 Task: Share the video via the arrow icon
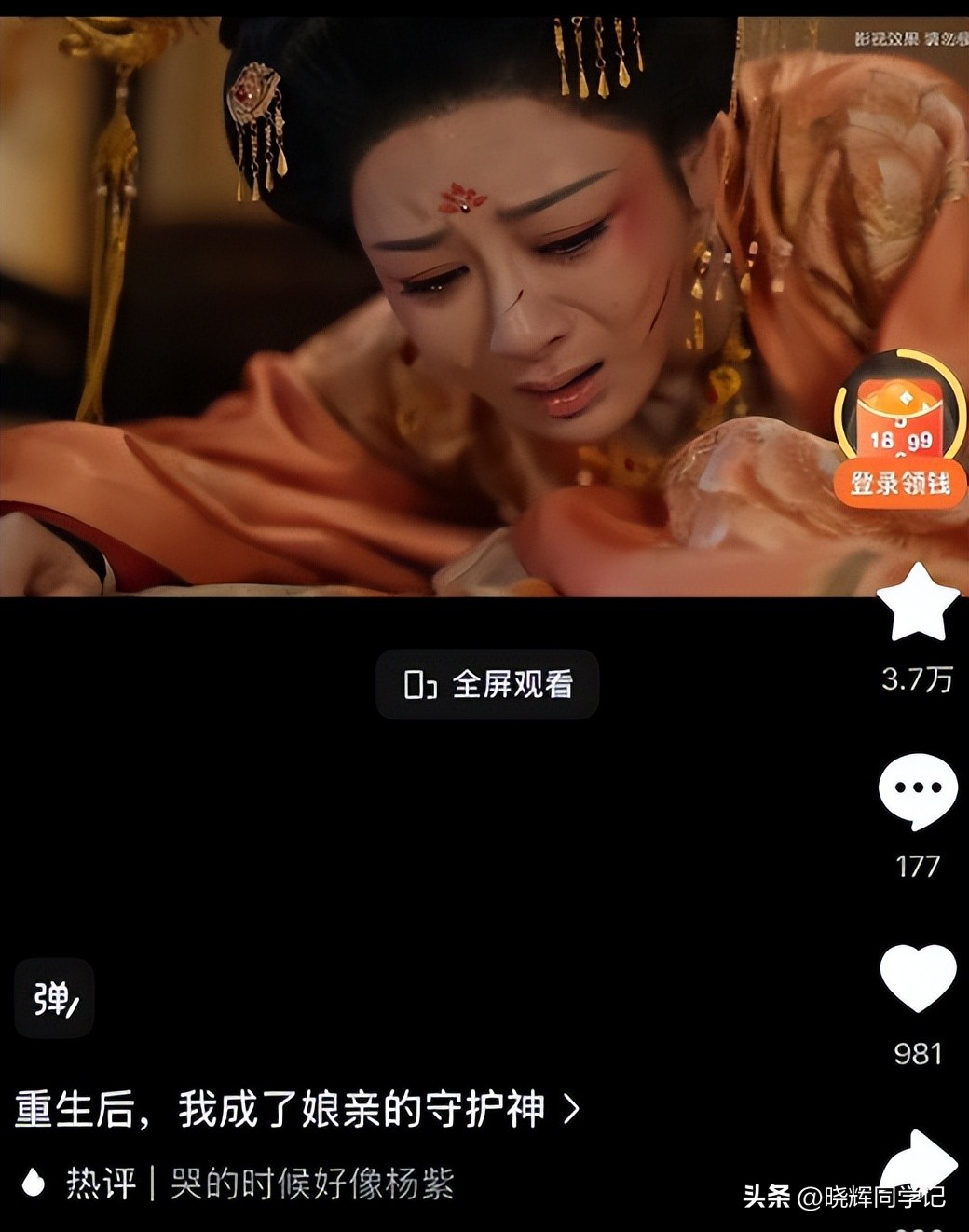click(921, 1162)
